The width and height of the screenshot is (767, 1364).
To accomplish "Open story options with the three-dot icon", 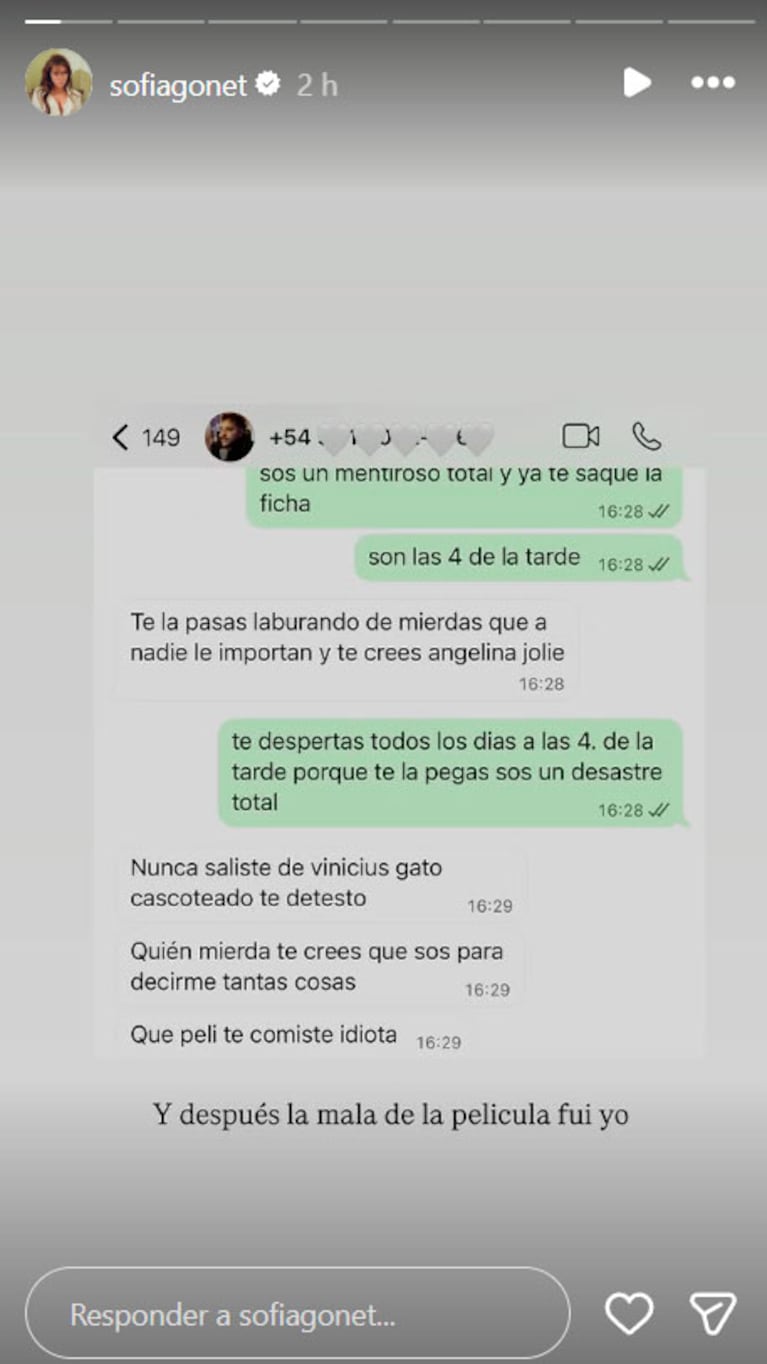I will point(712,84).
